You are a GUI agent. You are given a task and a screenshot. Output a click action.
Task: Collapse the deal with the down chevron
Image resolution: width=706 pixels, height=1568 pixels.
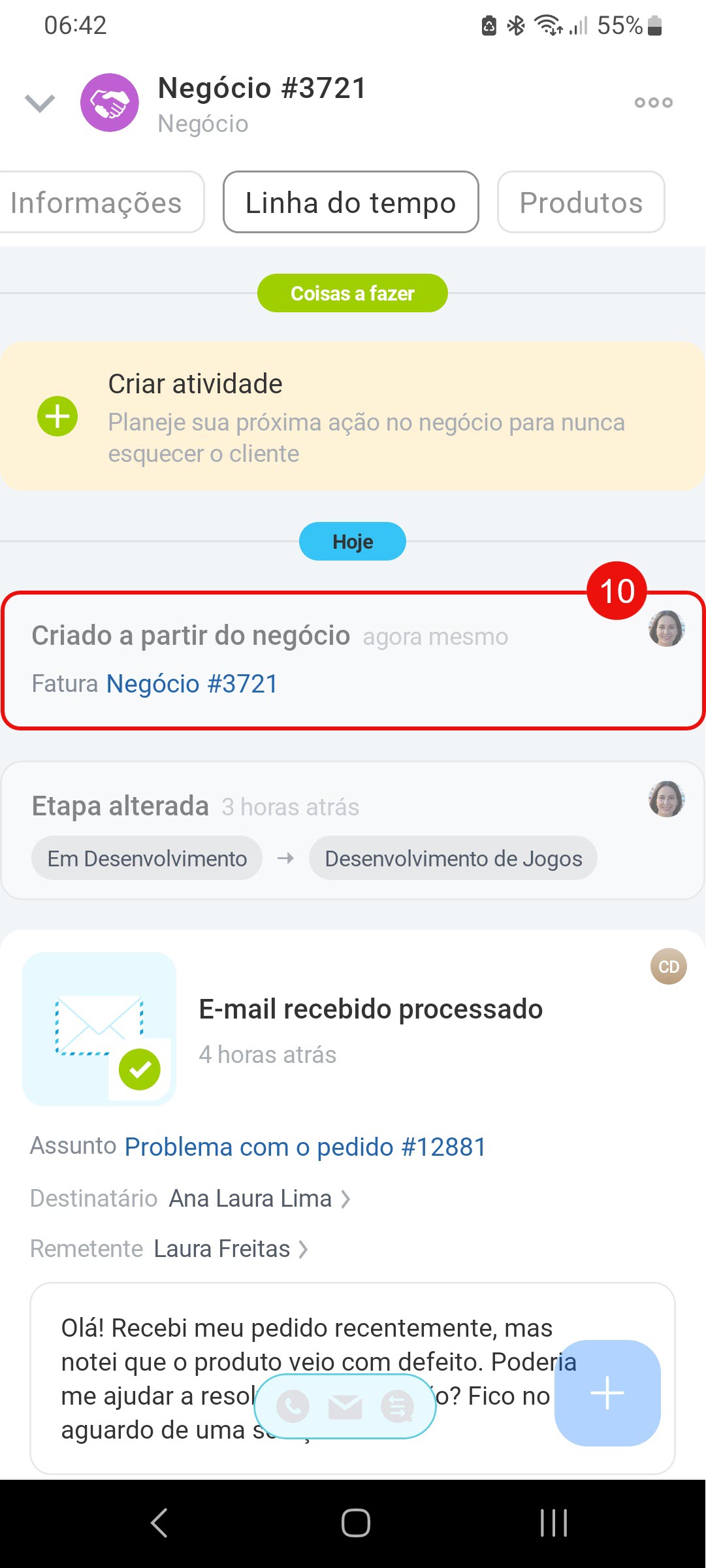tap(39, 103)
